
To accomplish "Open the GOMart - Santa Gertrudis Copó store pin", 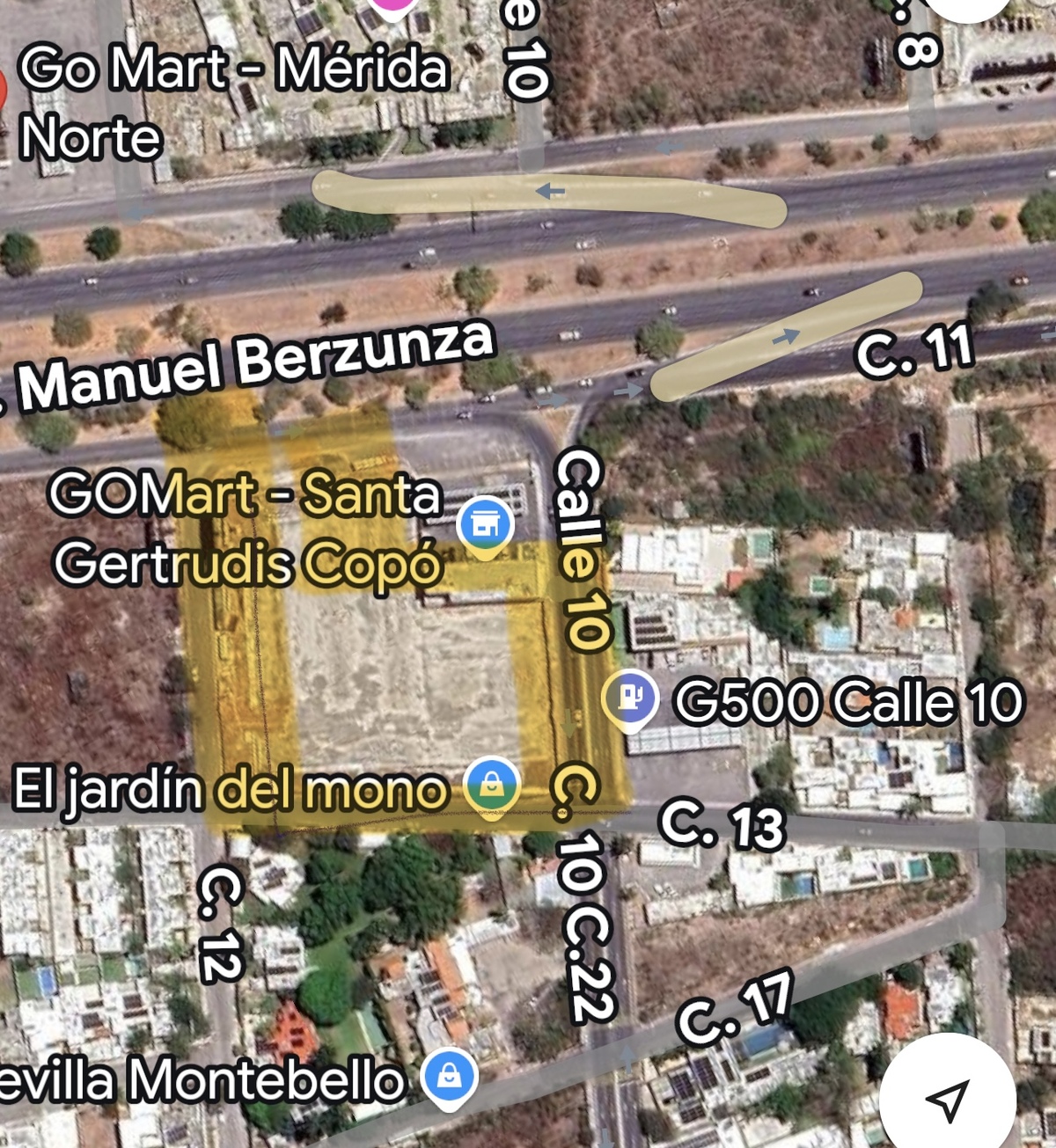I will pyautogui.click(x=485, y=523).
